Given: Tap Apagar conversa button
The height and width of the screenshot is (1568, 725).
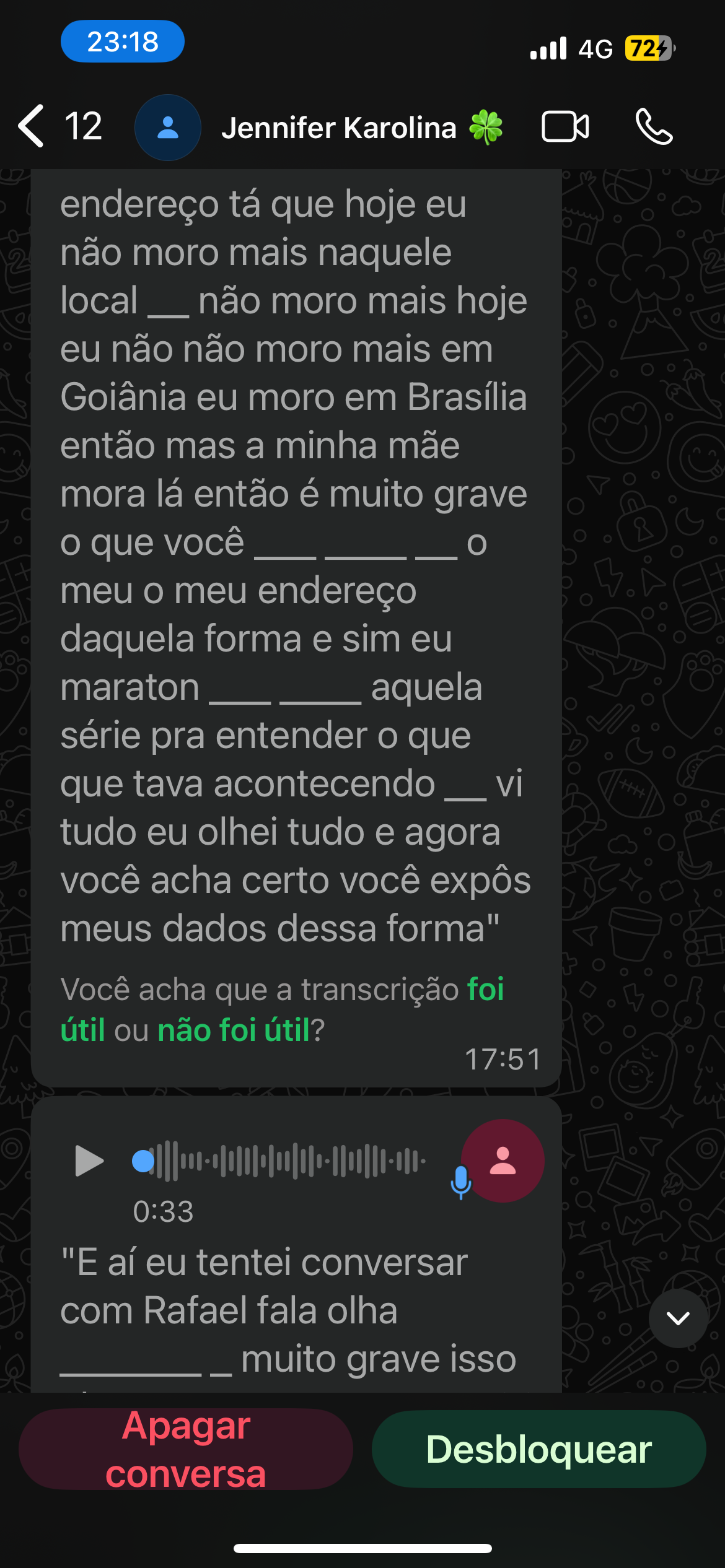Looking at the screenshot, I should point(186,1449).
